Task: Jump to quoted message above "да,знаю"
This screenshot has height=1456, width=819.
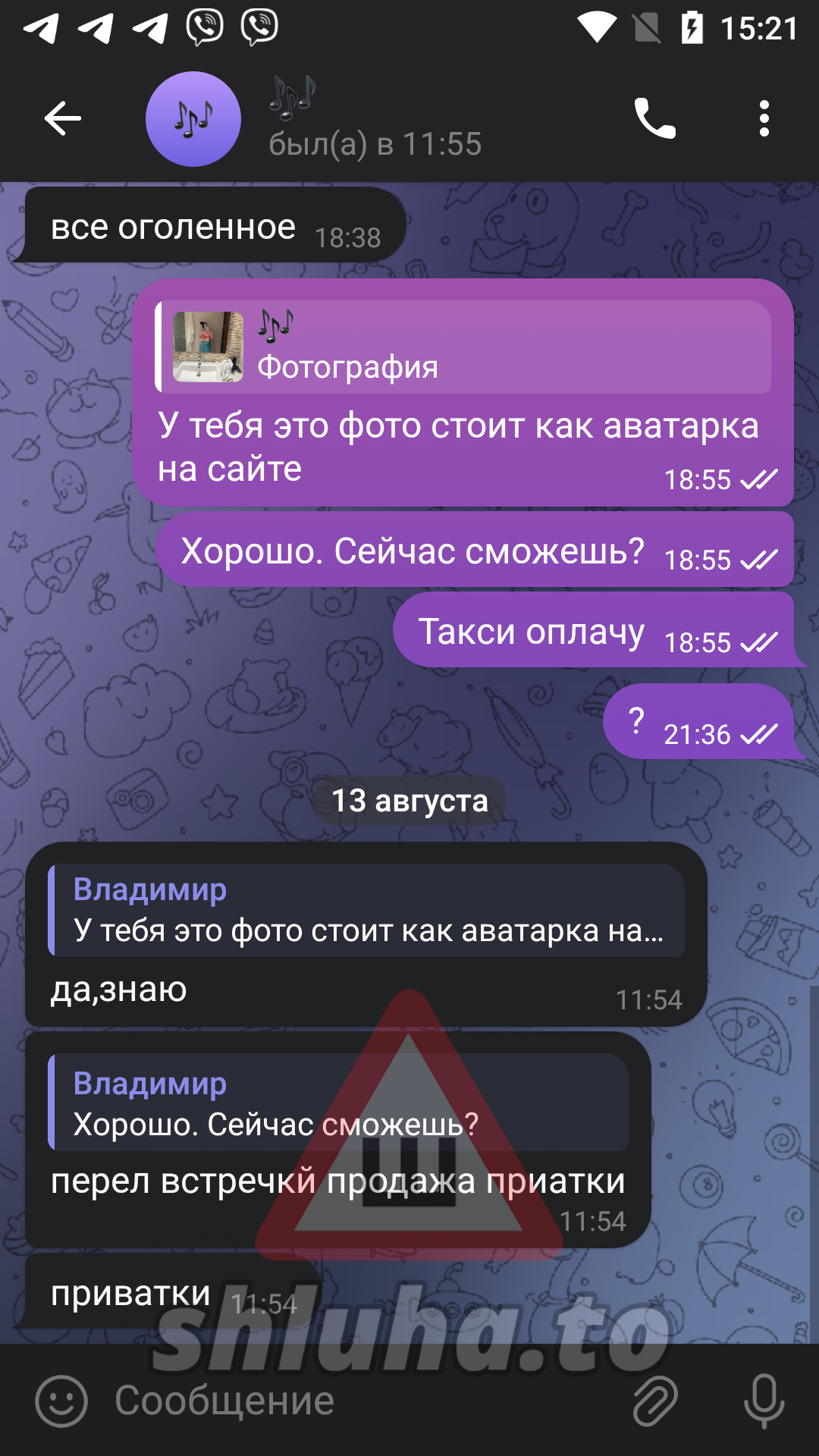Action: pos(366,910)
